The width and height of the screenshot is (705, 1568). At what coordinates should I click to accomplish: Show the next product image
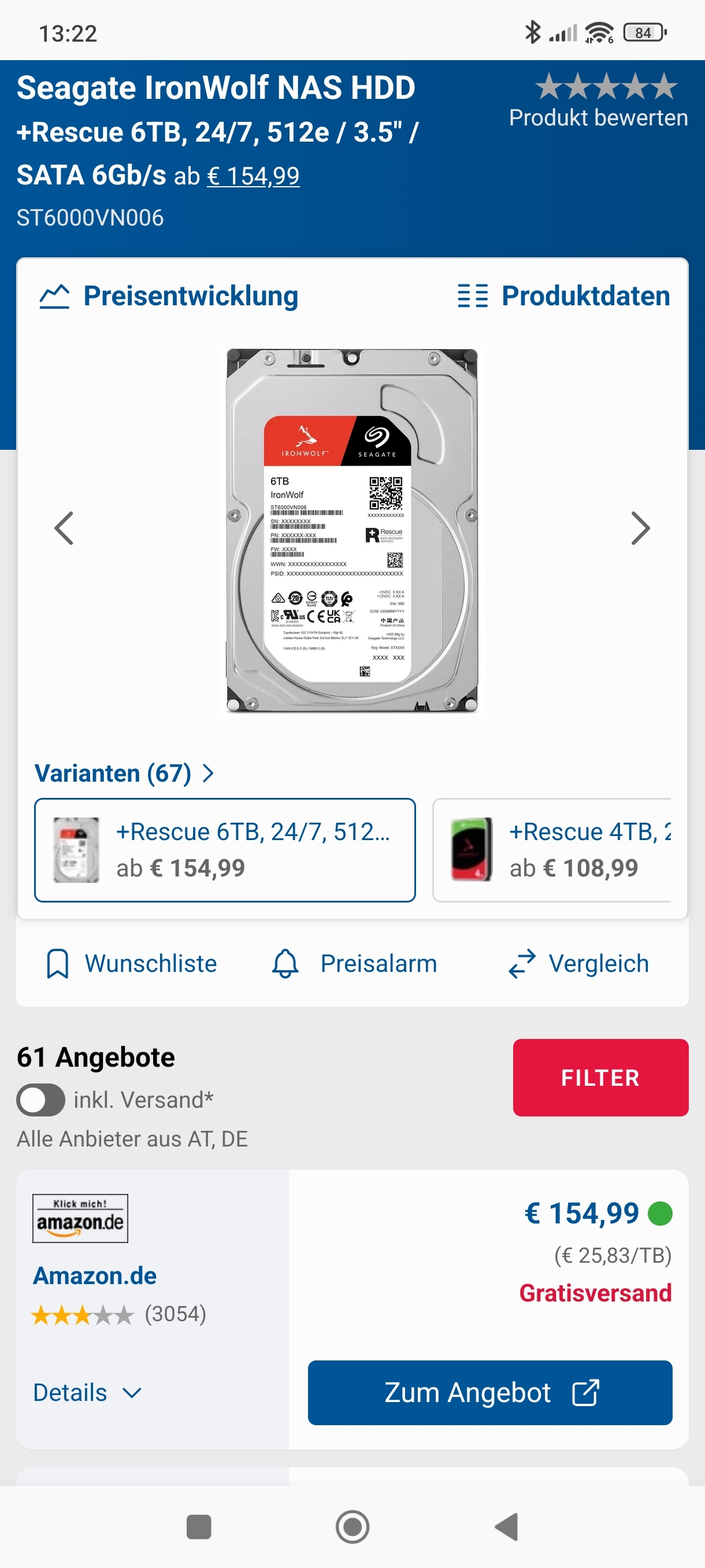click(640, 528)
